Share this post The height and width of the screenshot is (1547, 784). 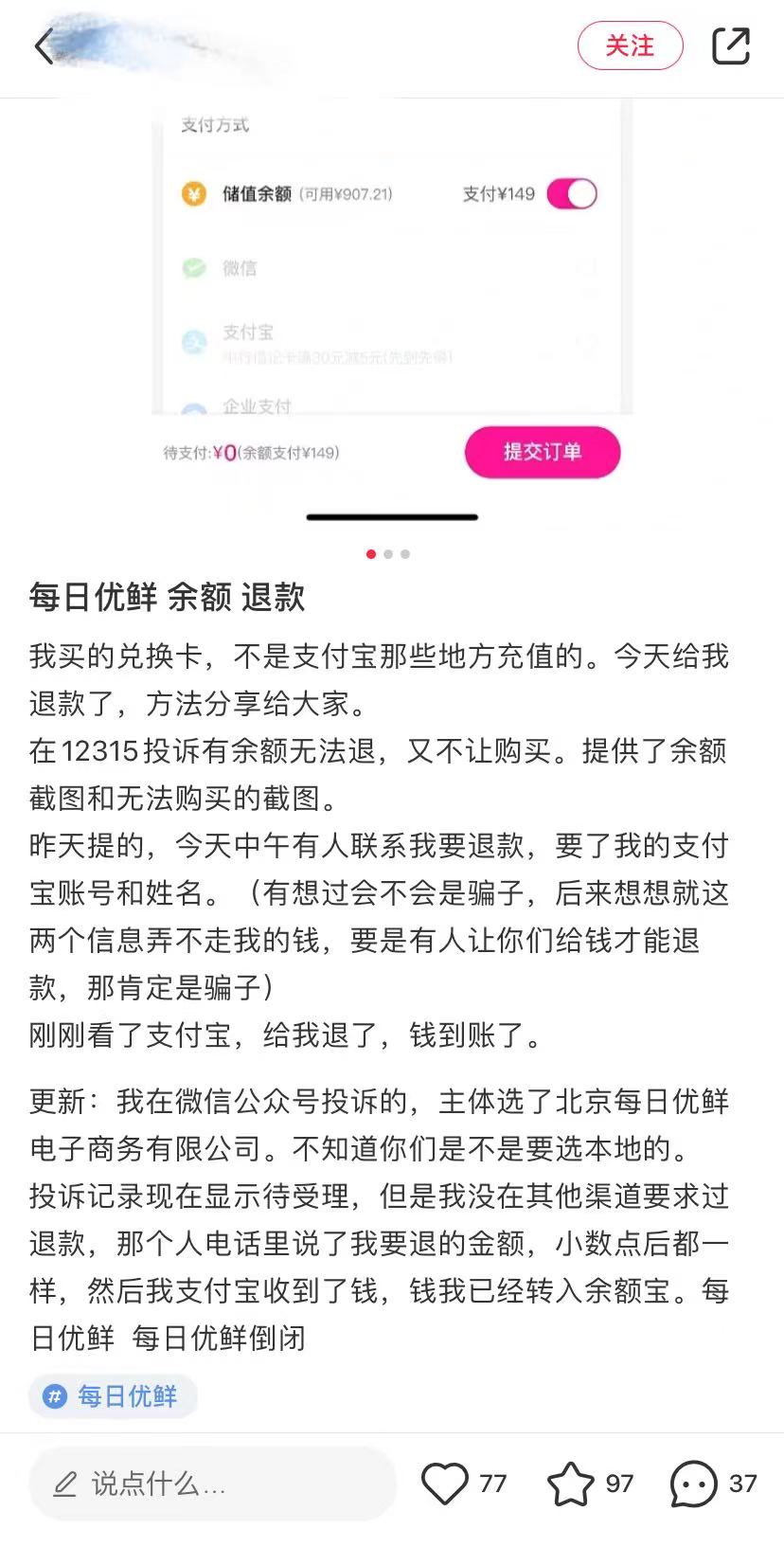[x=730, y=45]
